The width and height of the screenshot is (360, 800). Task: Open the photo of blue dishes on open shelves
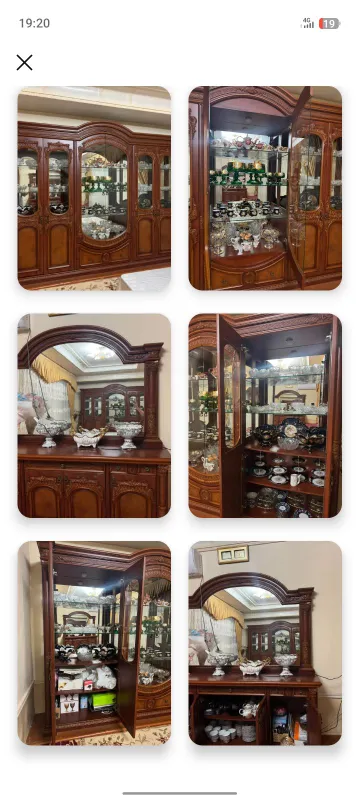[x=265, y=415]
